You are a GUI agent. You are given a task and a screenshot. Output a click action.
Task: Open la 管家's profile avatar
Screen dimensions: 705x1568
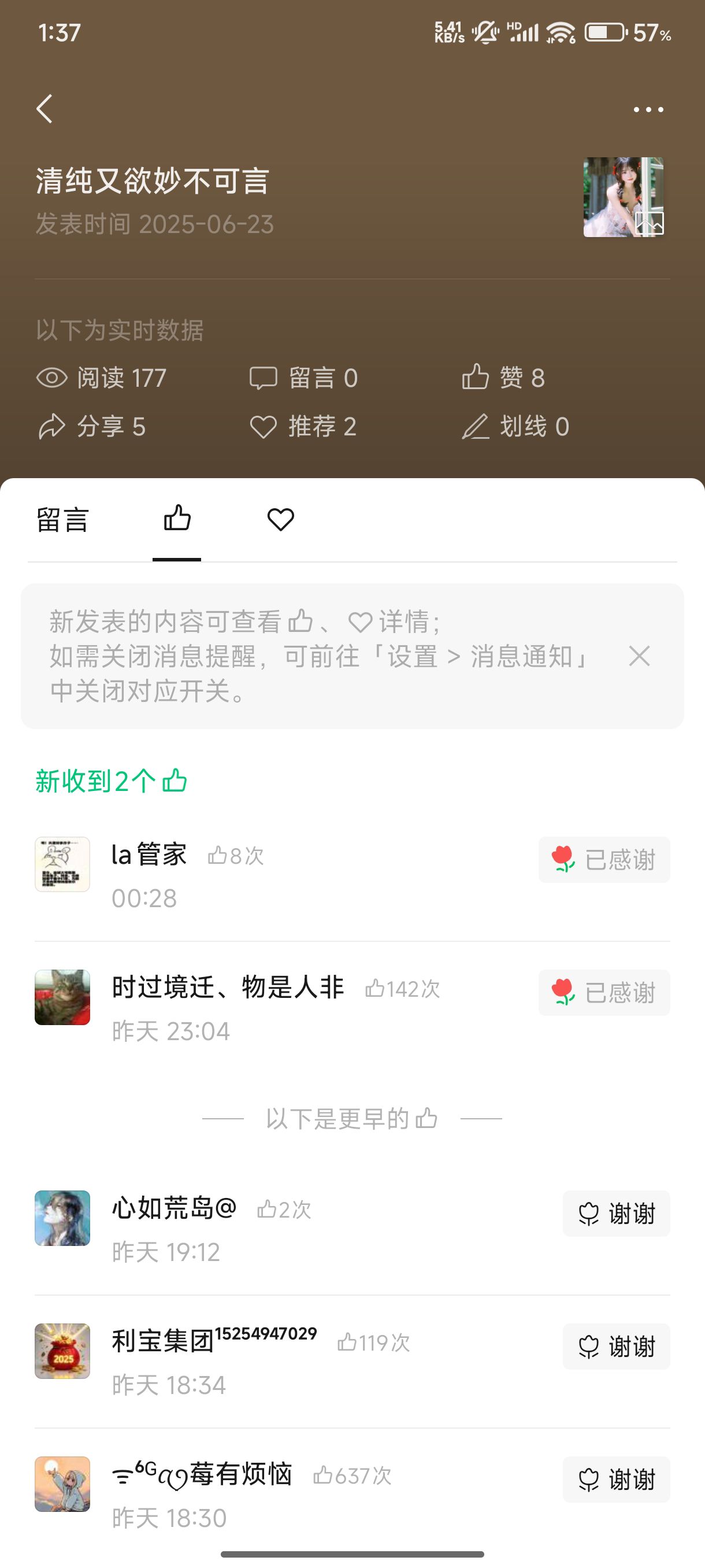click(62, 864)
